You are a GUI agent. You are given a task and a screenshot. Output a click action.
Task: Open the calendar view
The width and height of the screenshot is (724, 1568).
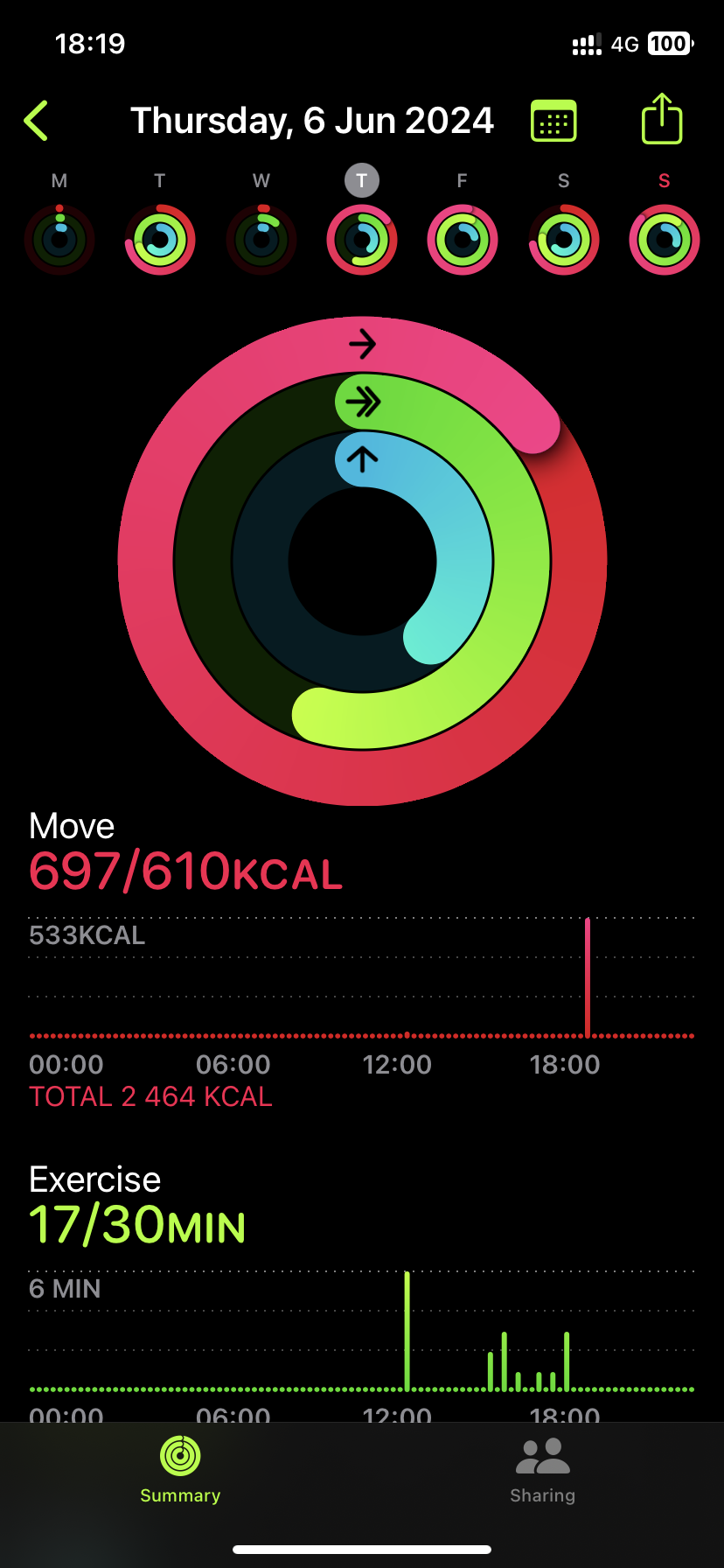click(x=553, y=121)
